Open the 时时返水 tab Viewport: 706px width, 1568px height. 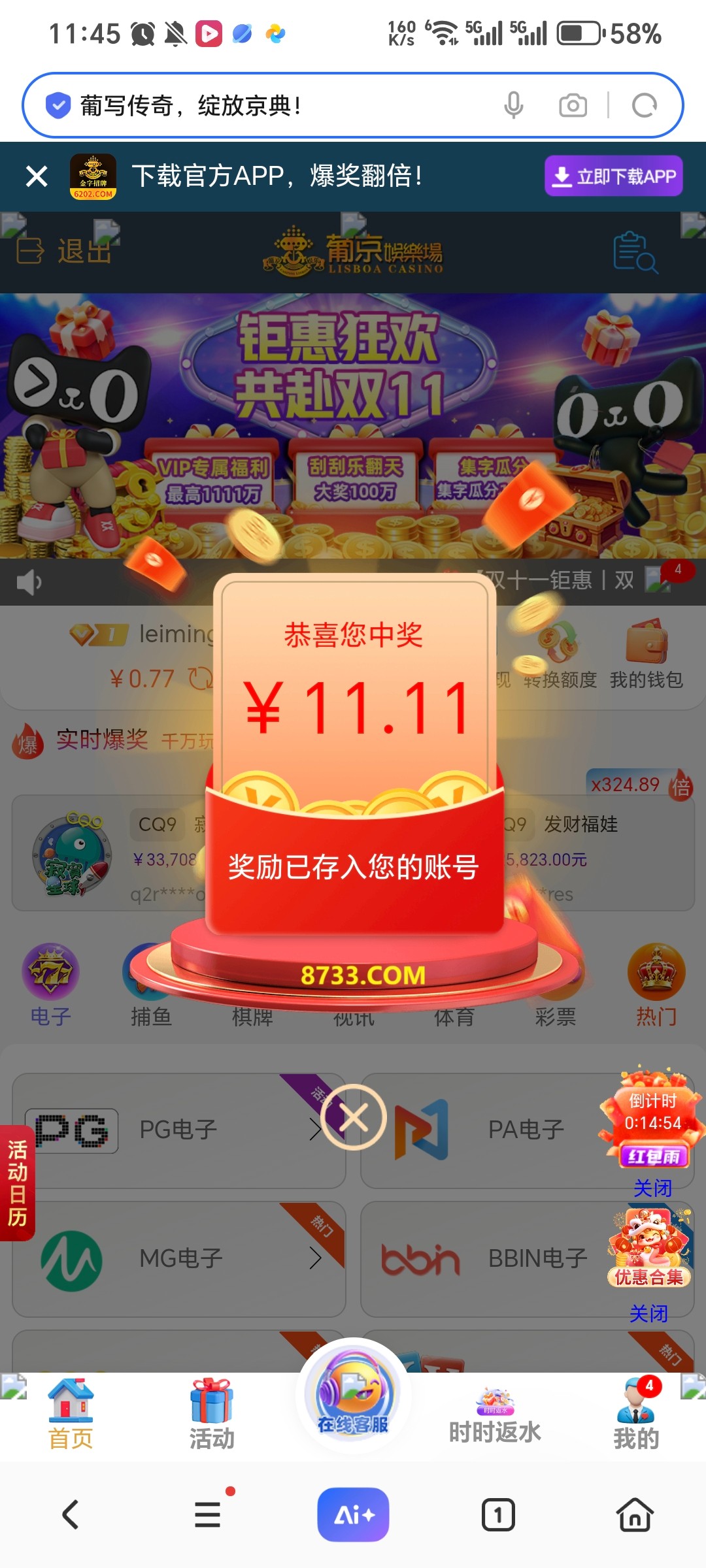coord(495,1418)
